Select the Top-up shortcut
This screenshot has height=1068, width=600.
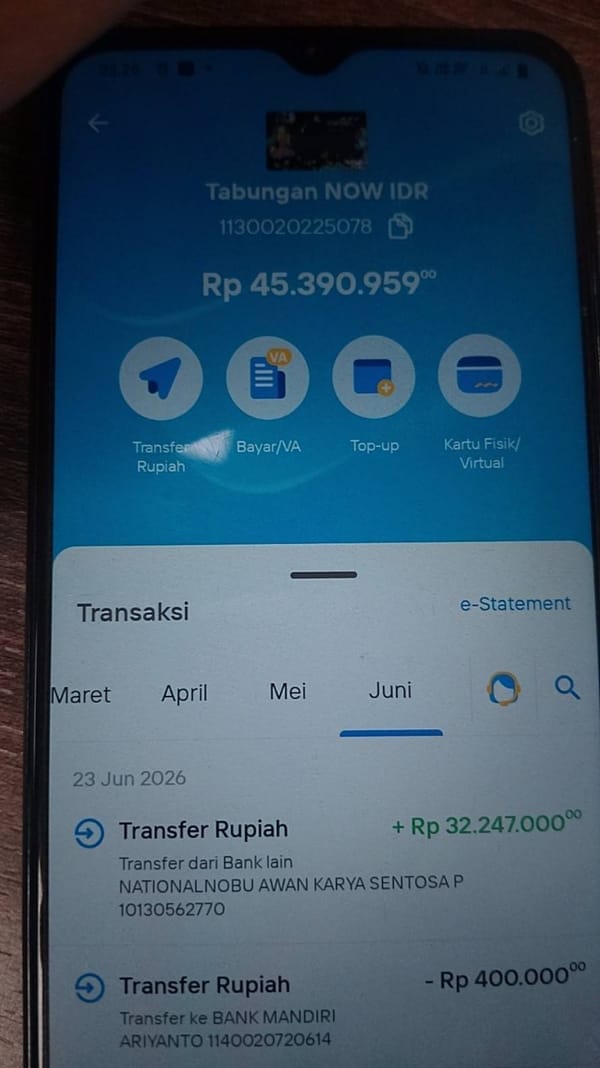pyautogui.click(x=374, y=377)
